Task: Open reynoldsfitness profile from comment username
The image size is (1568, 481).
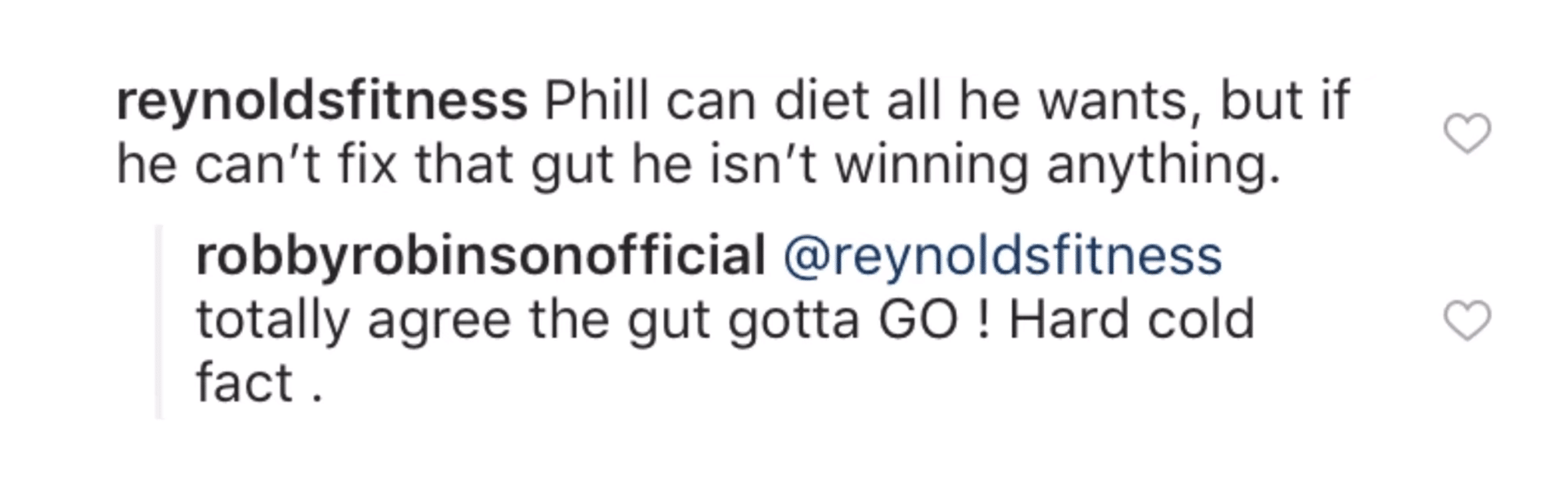Action: point(322,102)
